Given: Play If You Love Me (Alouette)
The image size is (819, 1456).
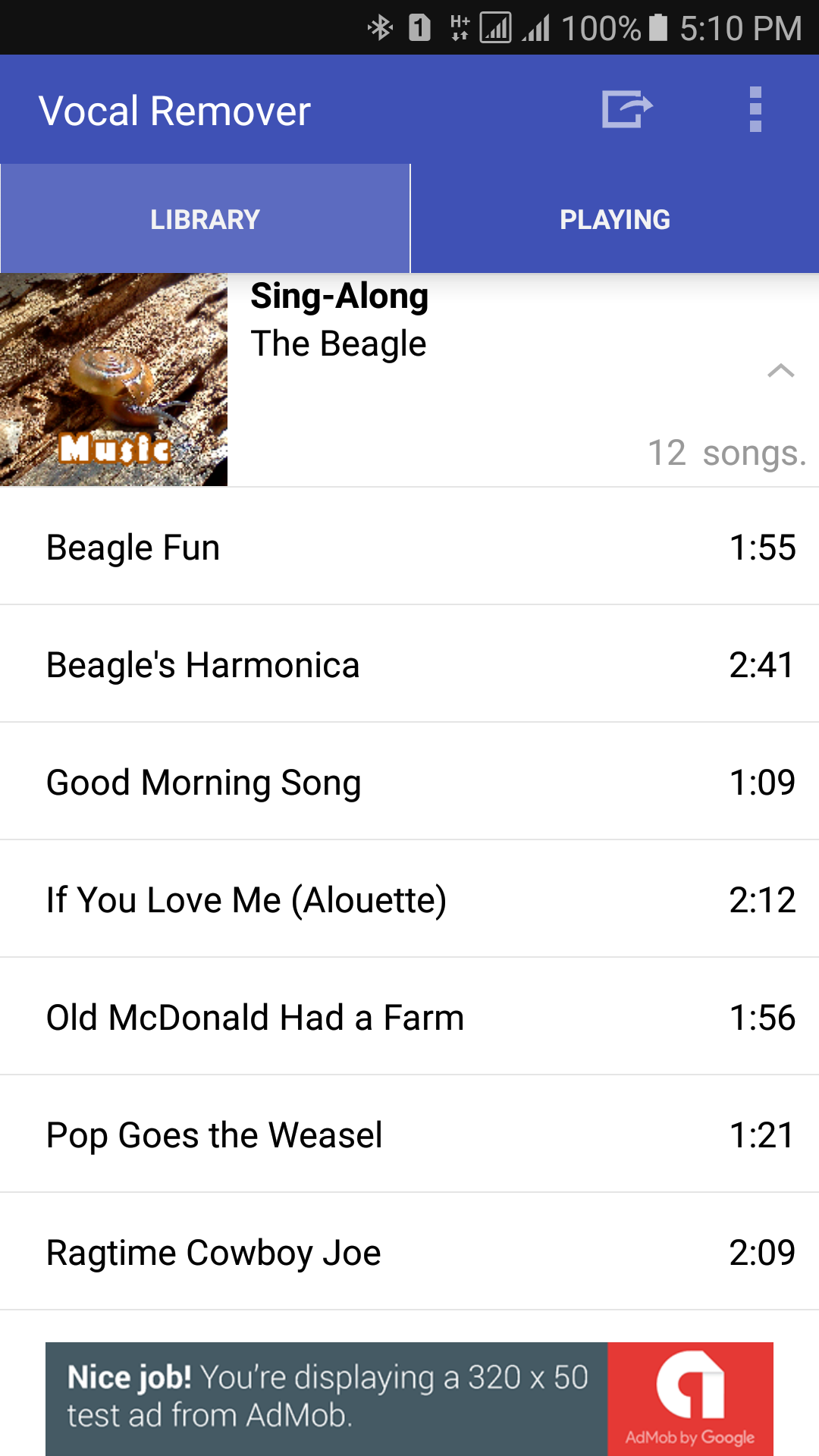Looking at the screenshot, I should 409,899.
